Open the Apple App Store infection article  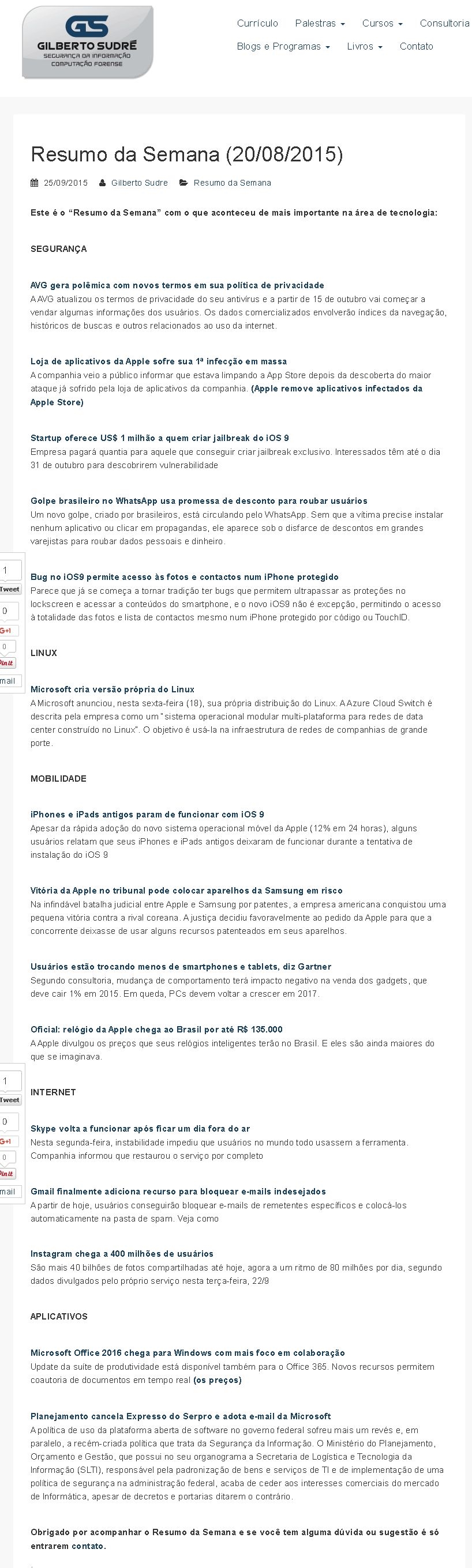click(158, 361)
